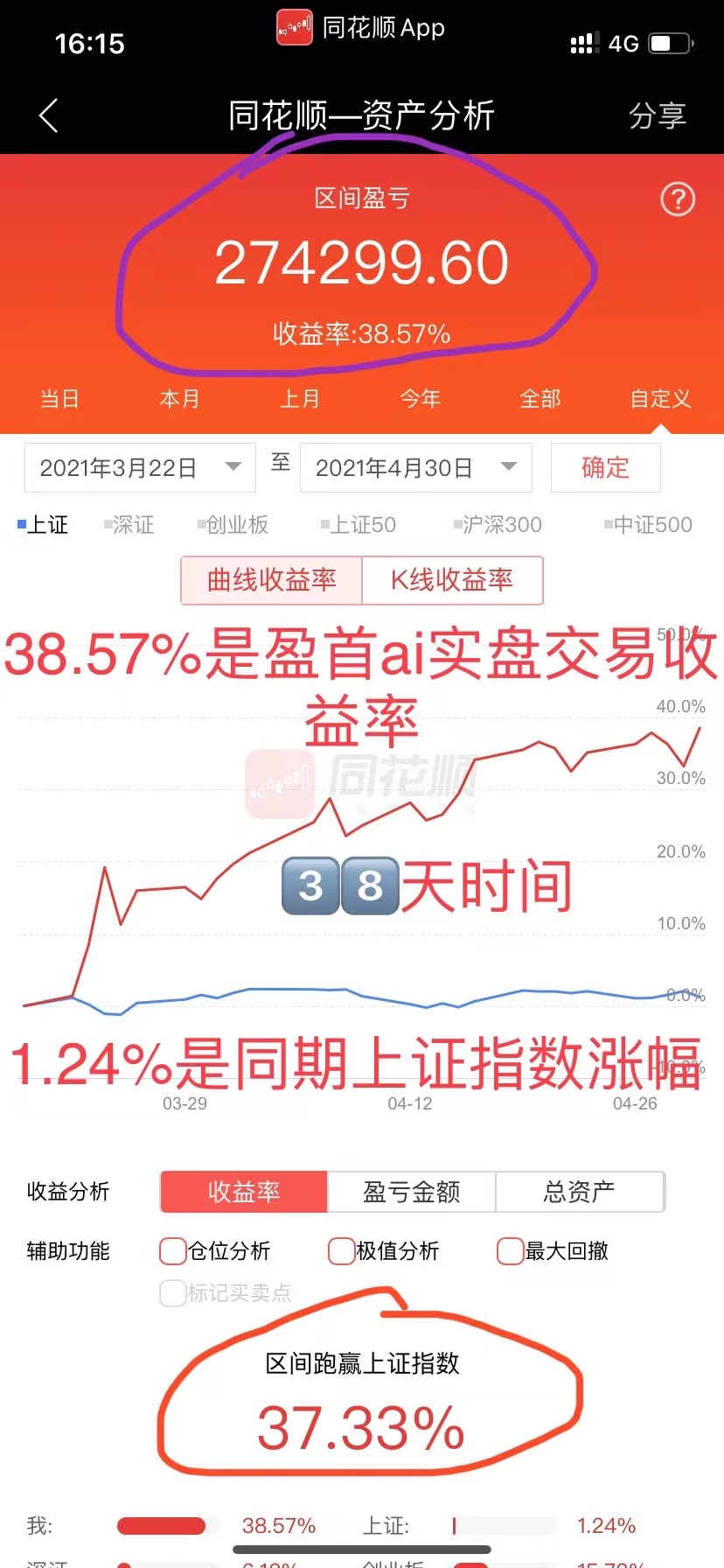
Task: Compare against 创业板 index
Action: pos(233,525)
